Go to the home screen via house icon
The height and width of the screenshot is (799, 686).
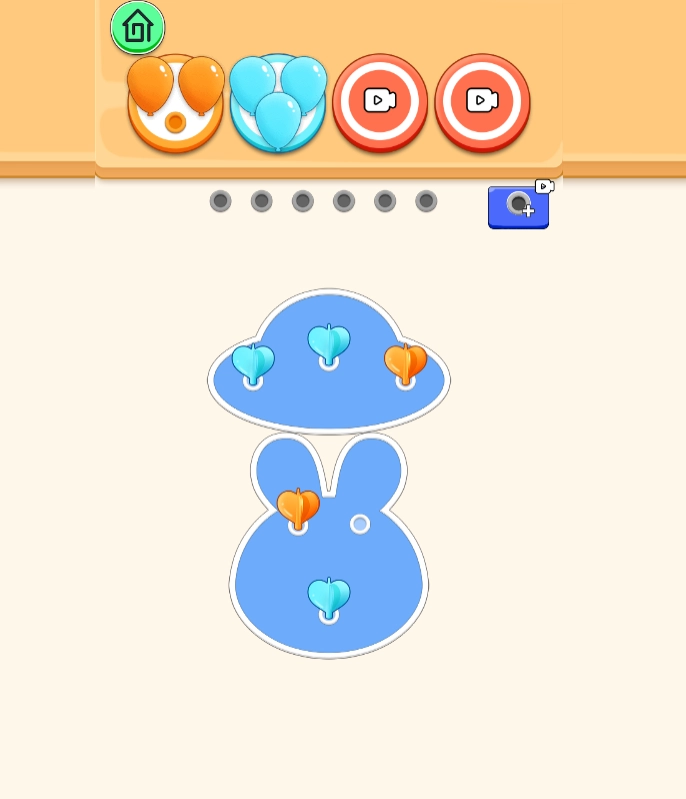(137, 27)
